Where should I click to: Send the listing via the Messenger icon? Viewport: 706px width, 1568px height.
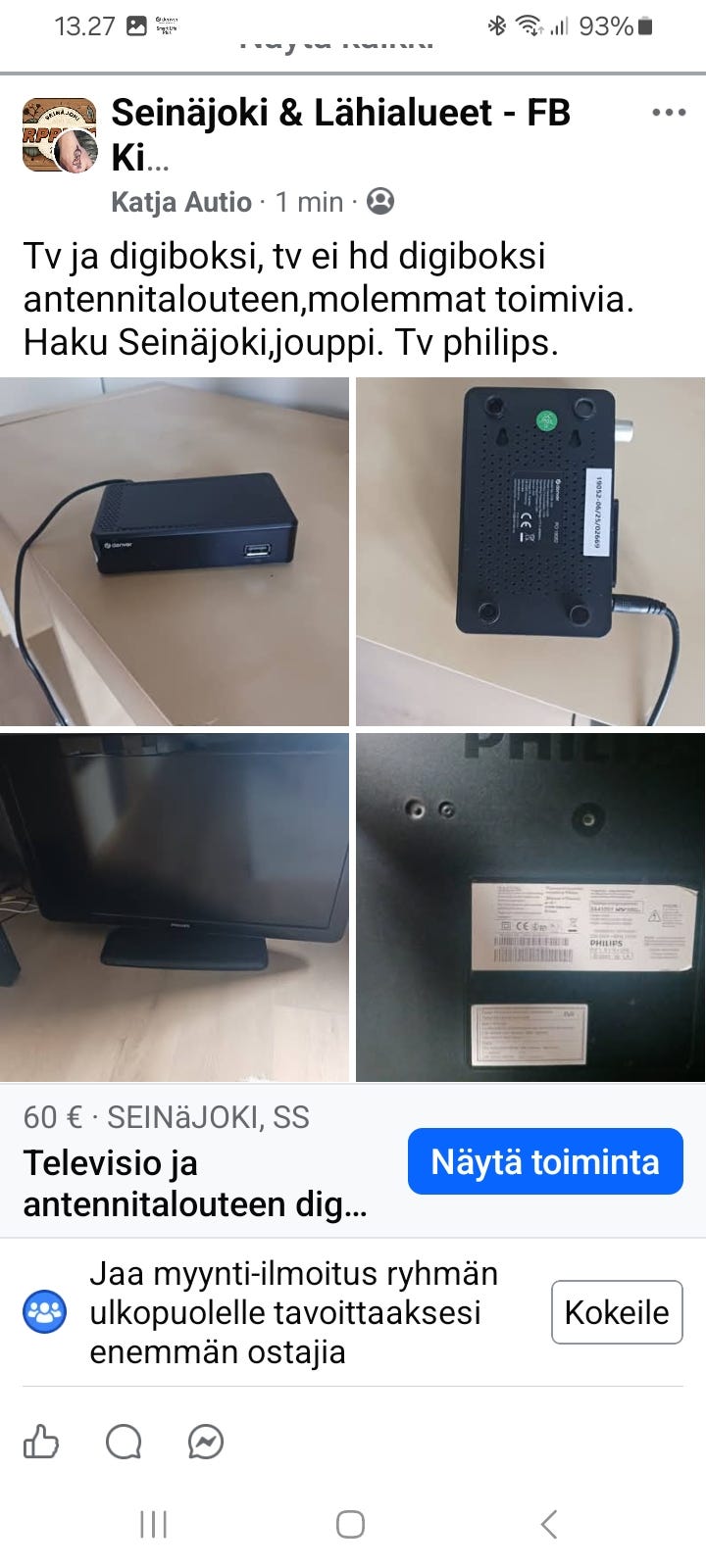point(206,1442)
